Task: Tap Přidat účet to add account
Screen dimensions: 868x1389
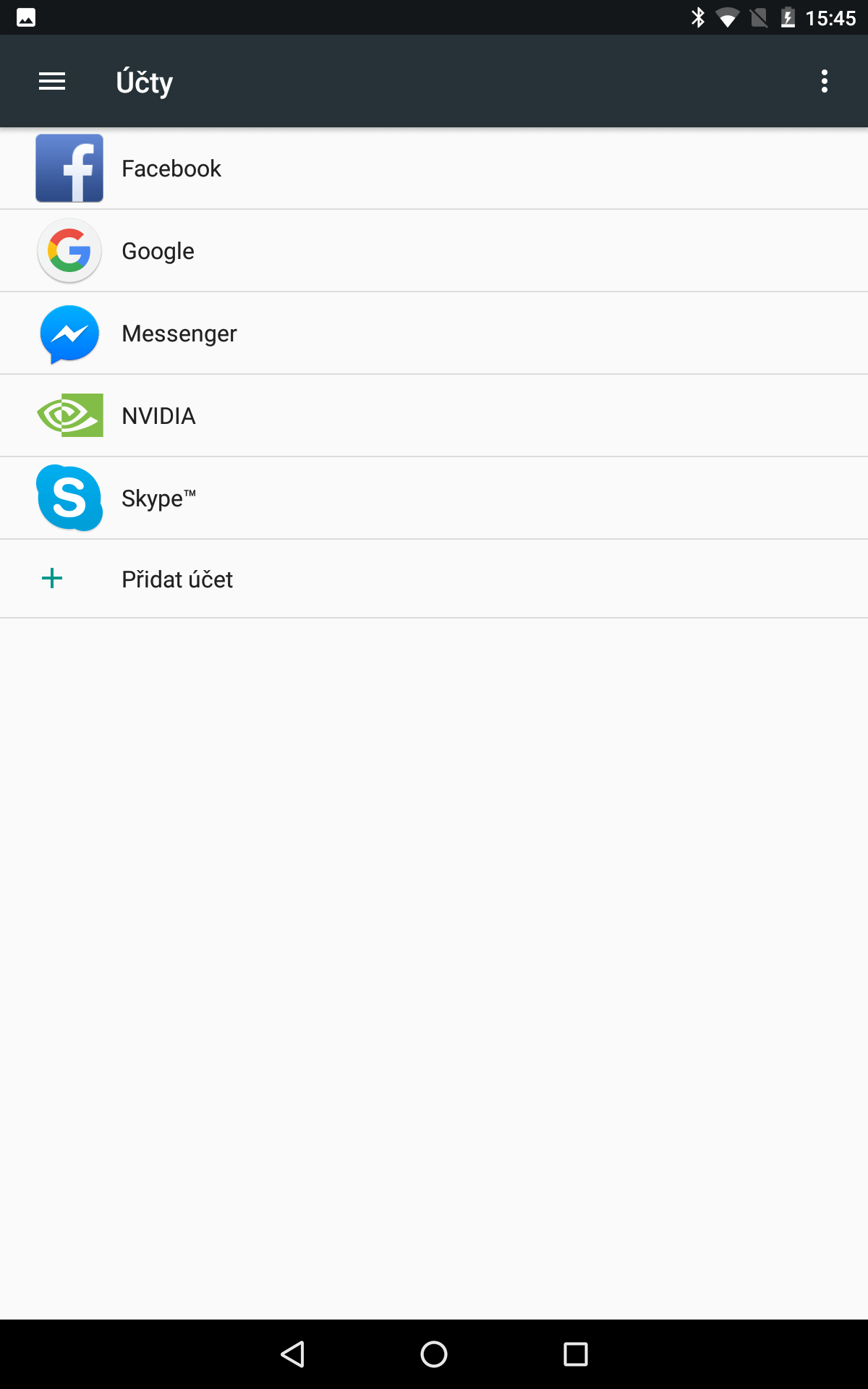Action: (434, 579)
